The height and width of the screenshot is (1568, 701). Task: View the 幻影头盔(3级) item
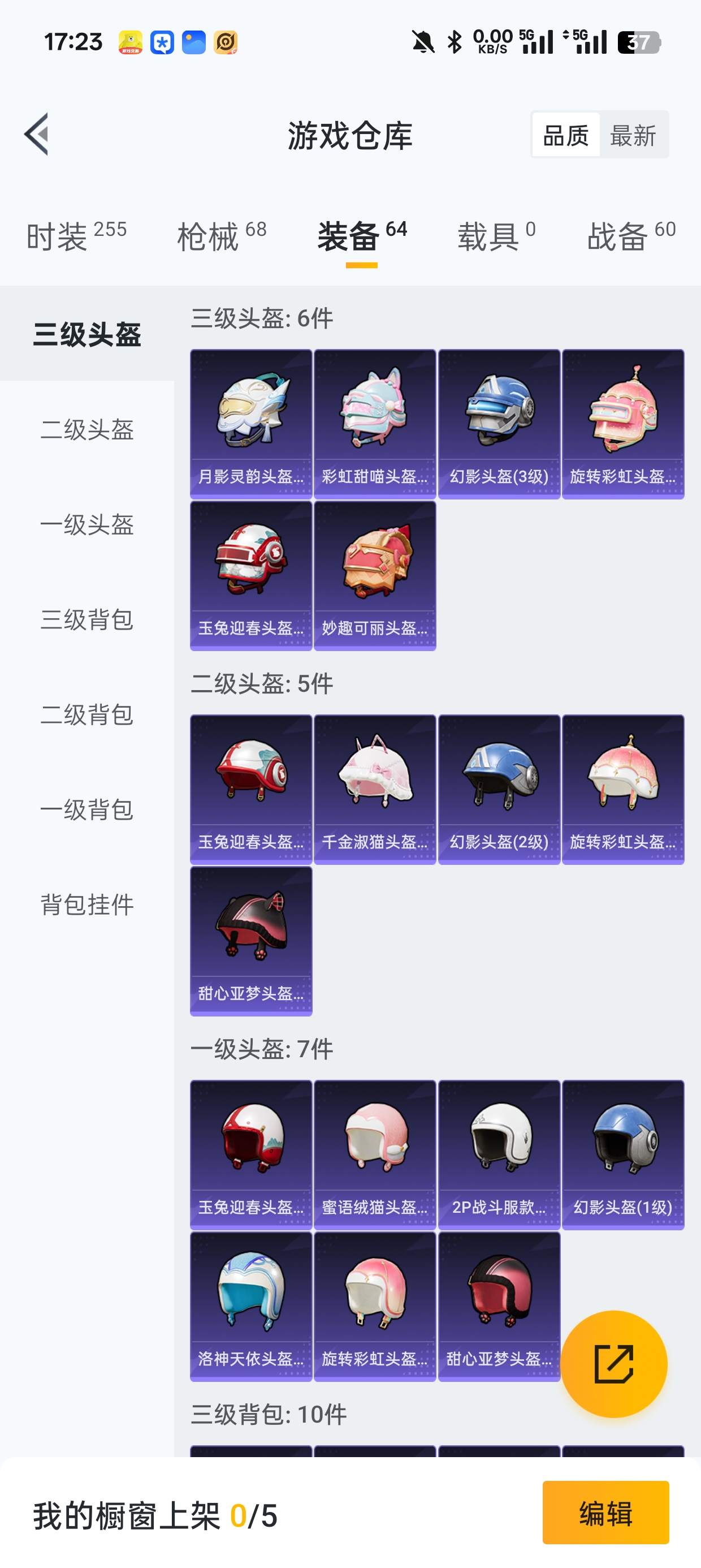pos(499,424)
